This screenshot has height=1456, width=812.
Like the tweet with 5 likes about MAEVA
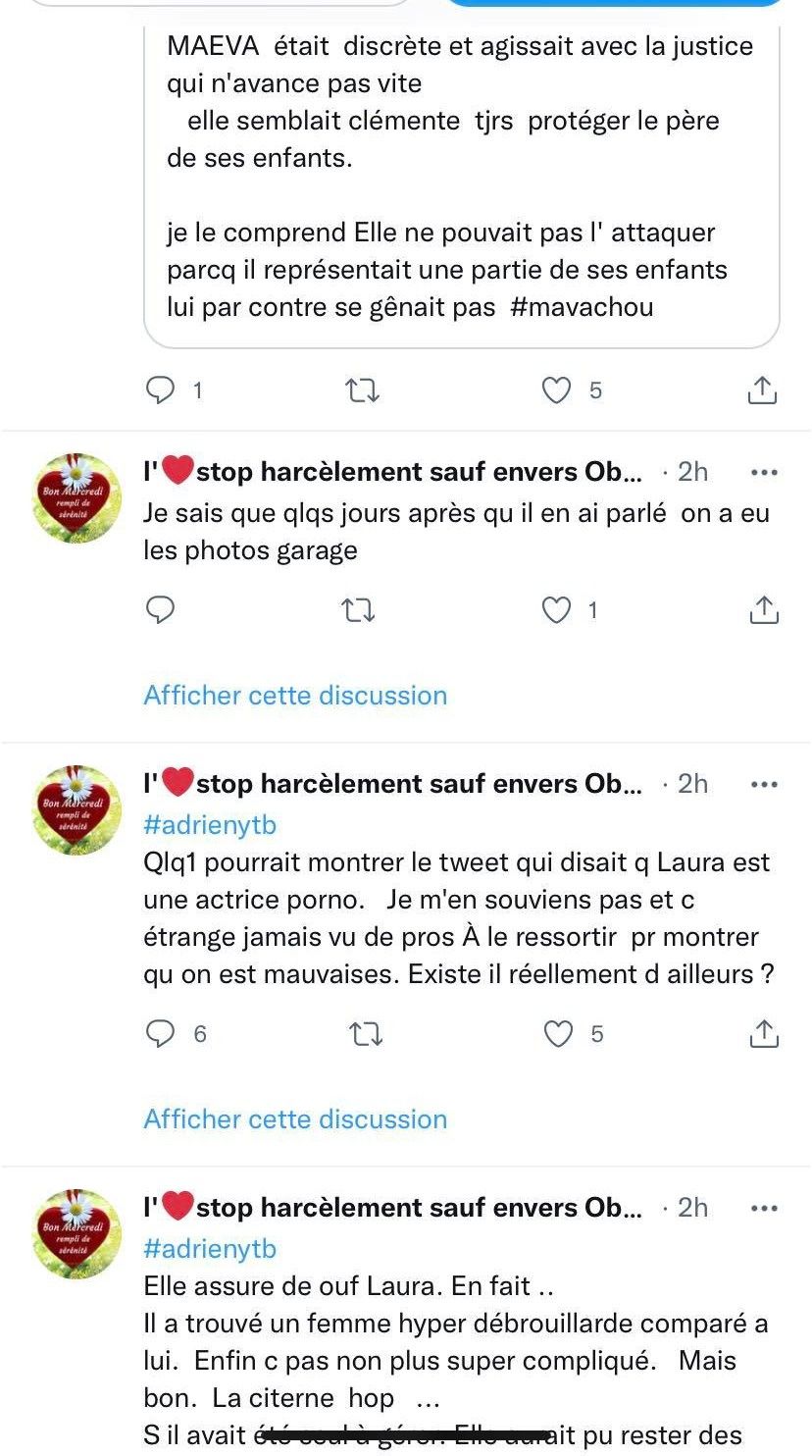click(x=557, y=390)
